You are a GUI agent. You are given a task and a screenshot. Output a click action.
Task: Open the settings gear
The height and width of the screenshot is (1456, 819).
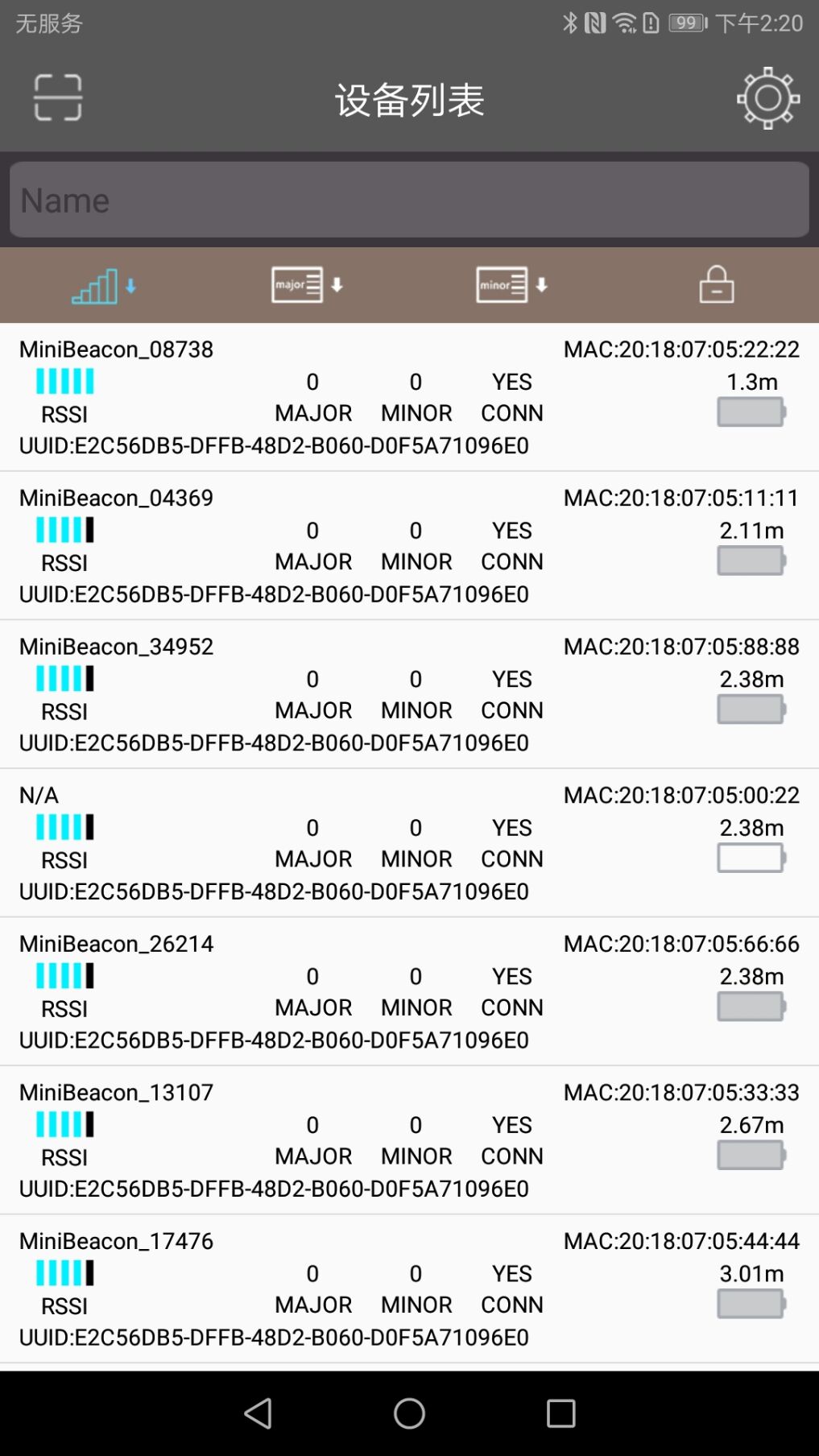point(767,98)
